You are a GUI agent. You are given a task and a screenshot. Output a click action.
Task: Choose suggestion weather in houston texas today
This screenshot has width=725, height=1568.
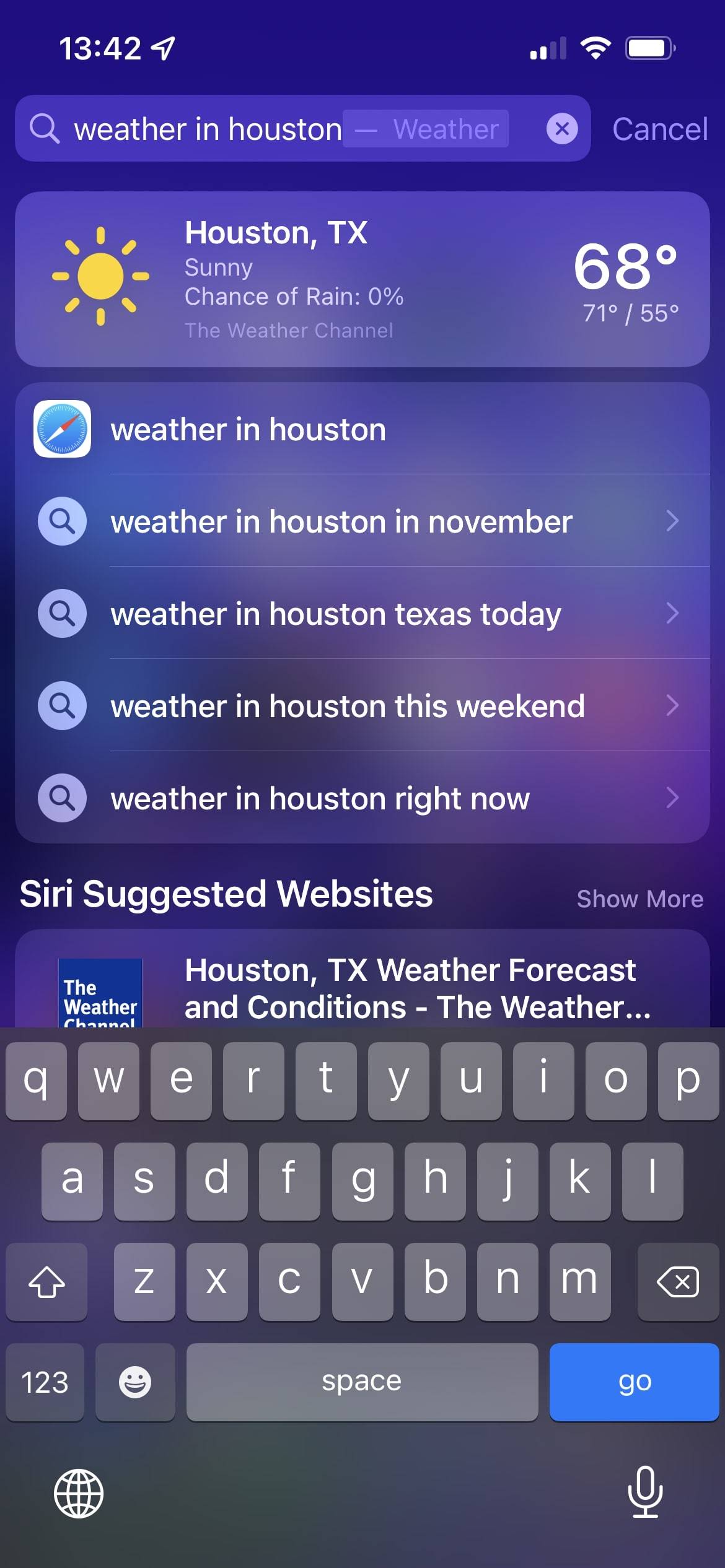coord(362,613)
